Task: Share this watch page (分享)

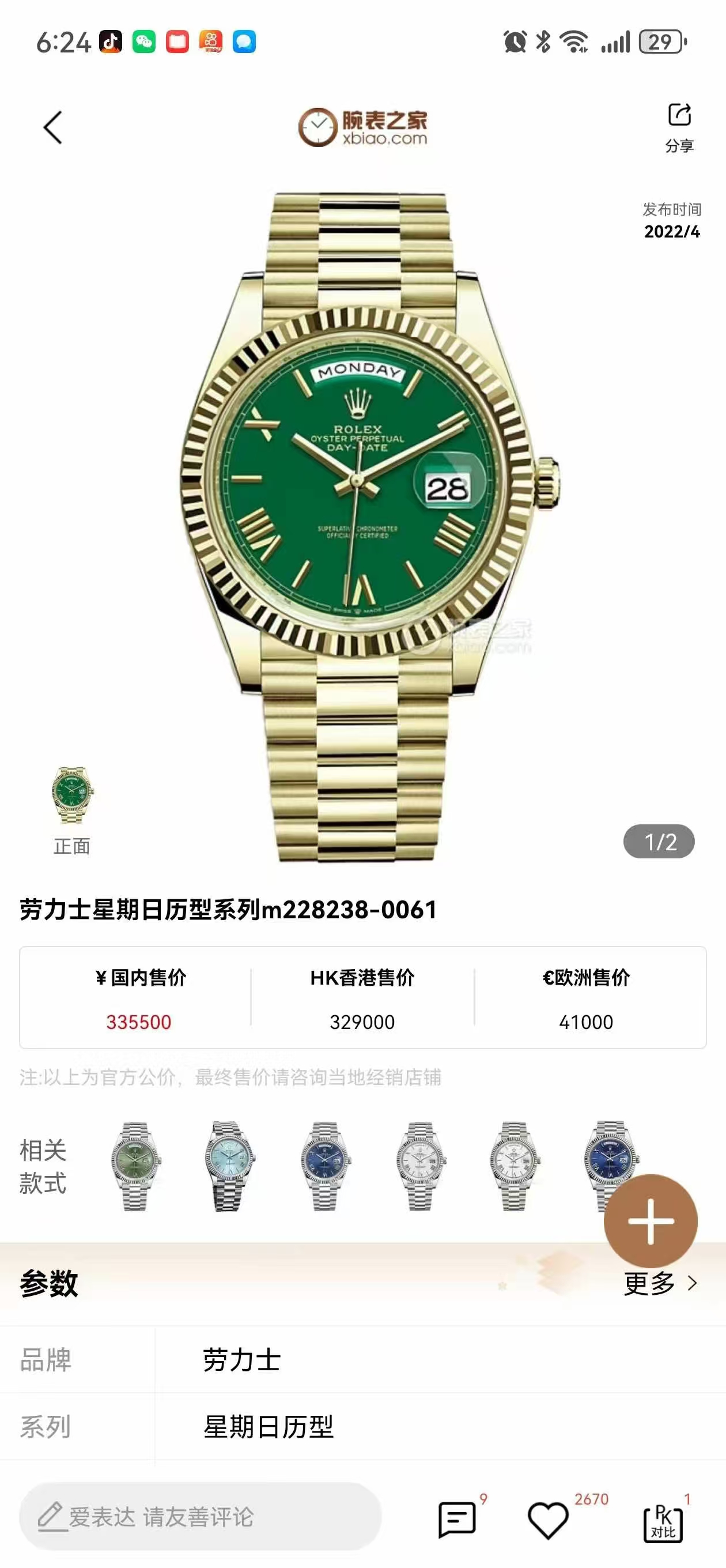Action: pos(679,127)
